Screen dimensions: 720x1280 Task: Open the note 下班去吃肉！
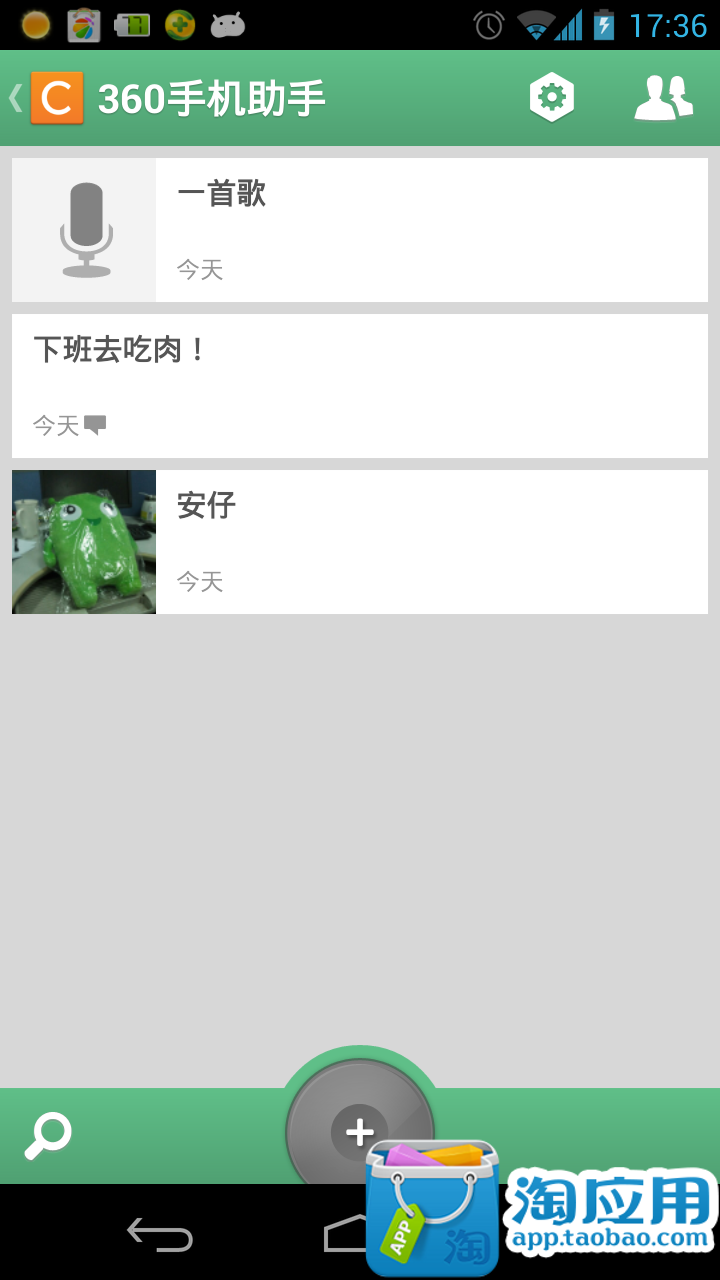360,386
